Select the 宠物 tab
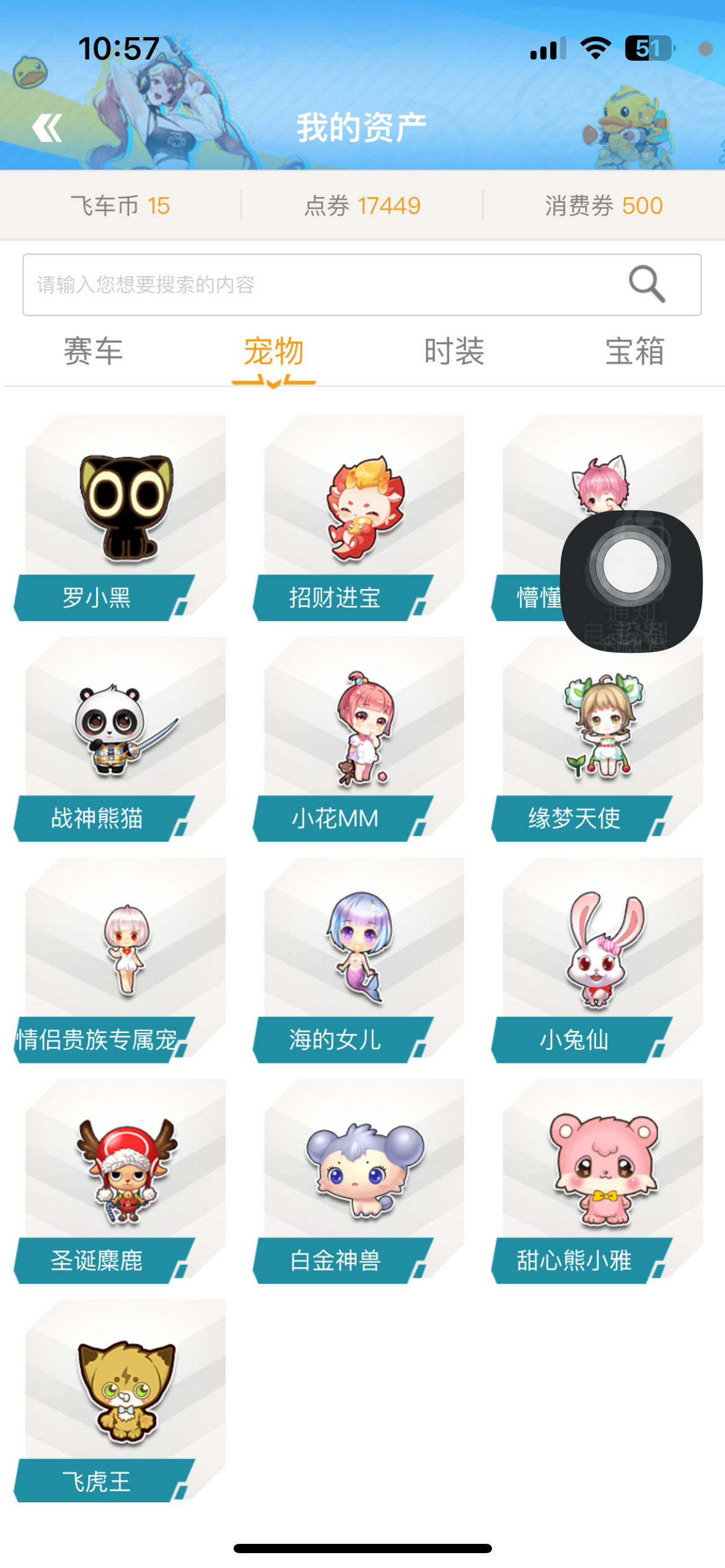725x1568 pixels. pos(273,352)
